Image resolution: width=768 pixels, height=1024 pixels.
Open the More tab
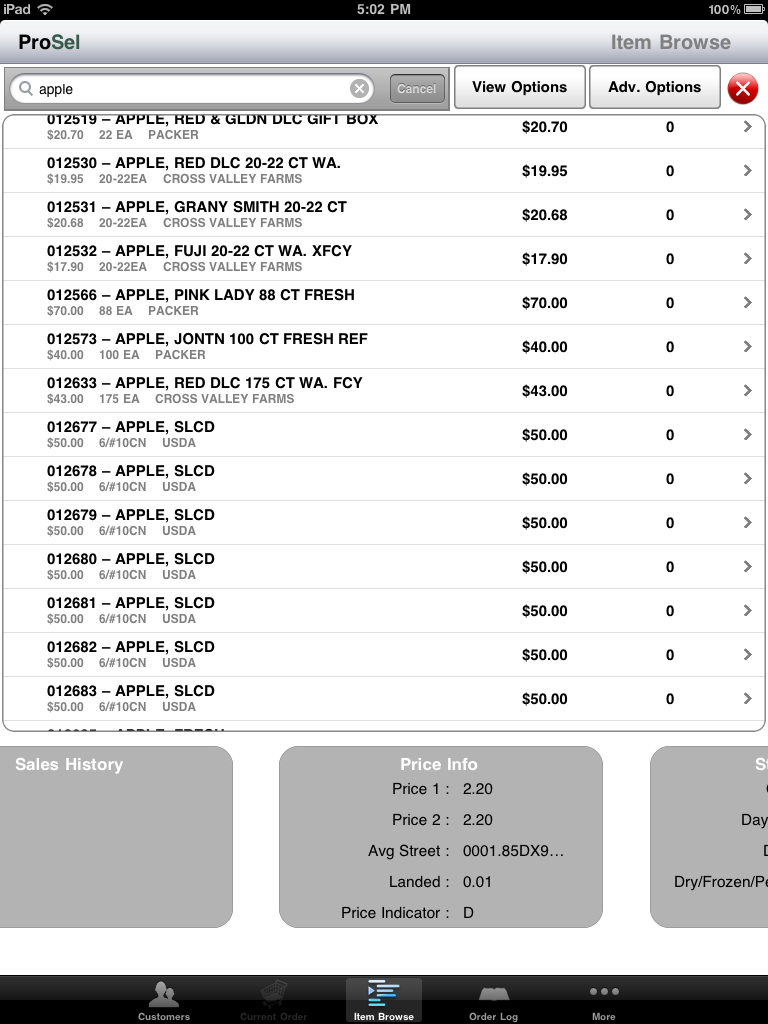point(603,1000)
